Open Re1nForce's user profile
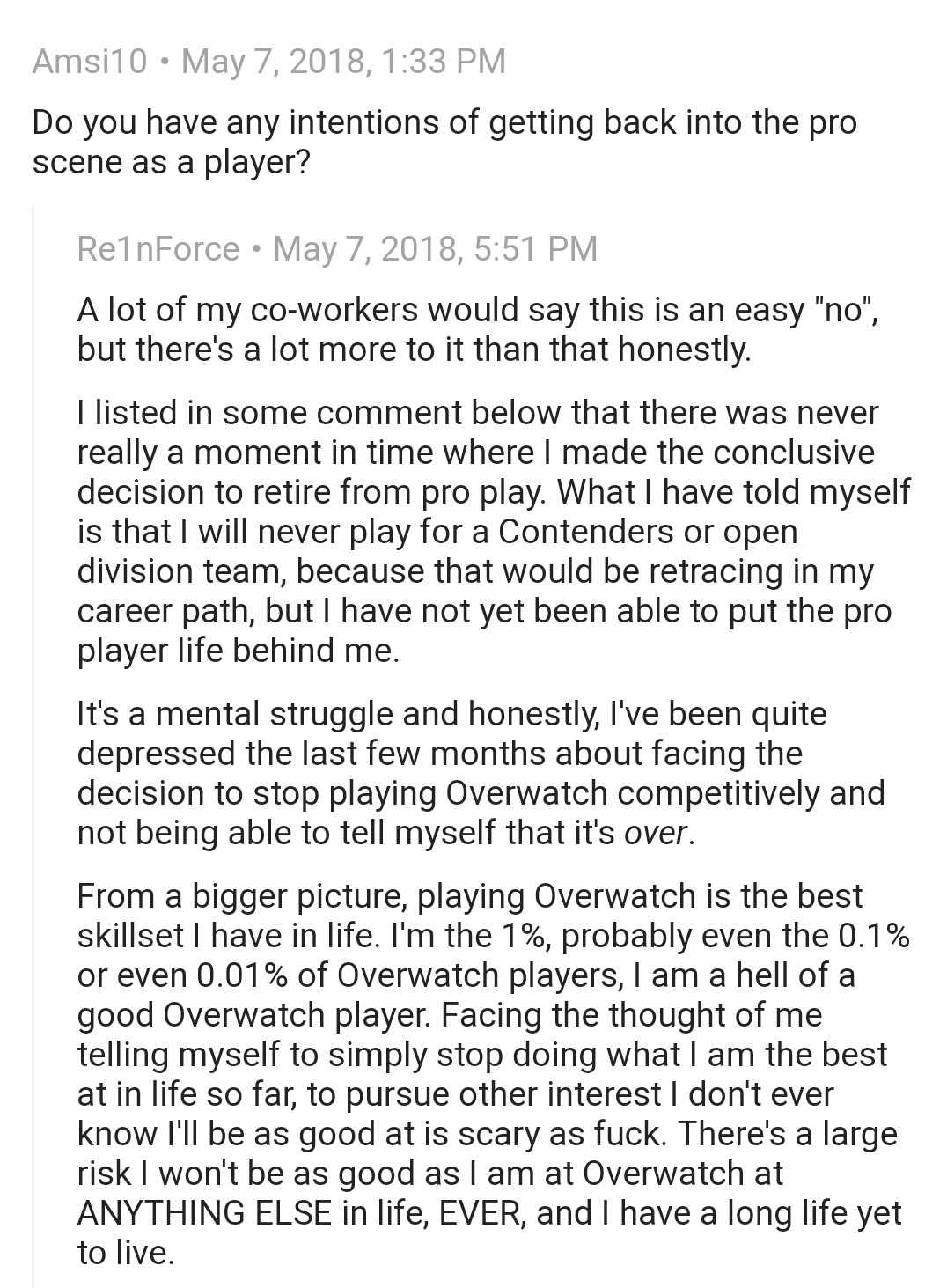947x1288 pixels. coord(158,248)
